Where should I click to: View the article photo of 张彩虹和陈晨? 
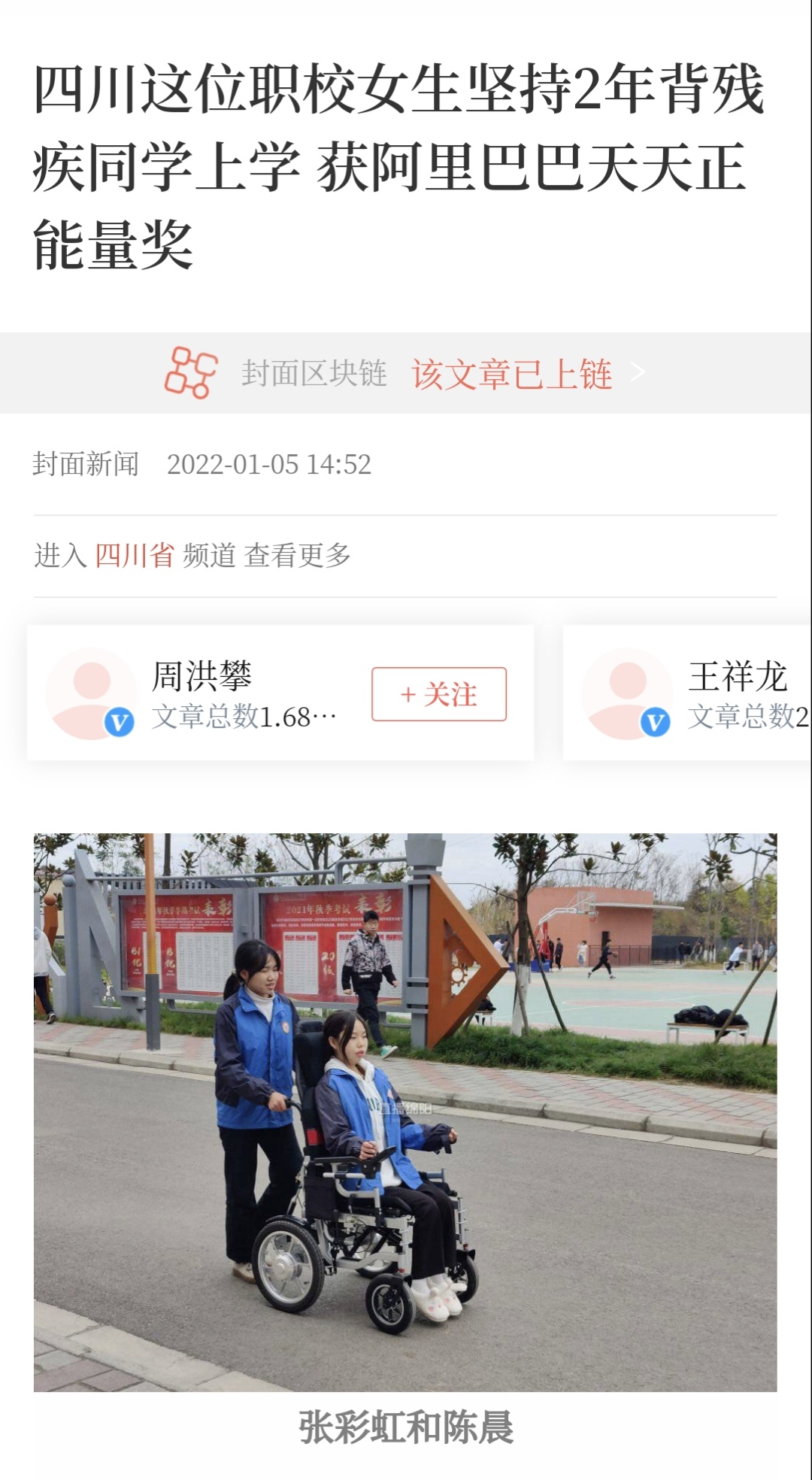pyautogui.click(x=405, y=1112)
